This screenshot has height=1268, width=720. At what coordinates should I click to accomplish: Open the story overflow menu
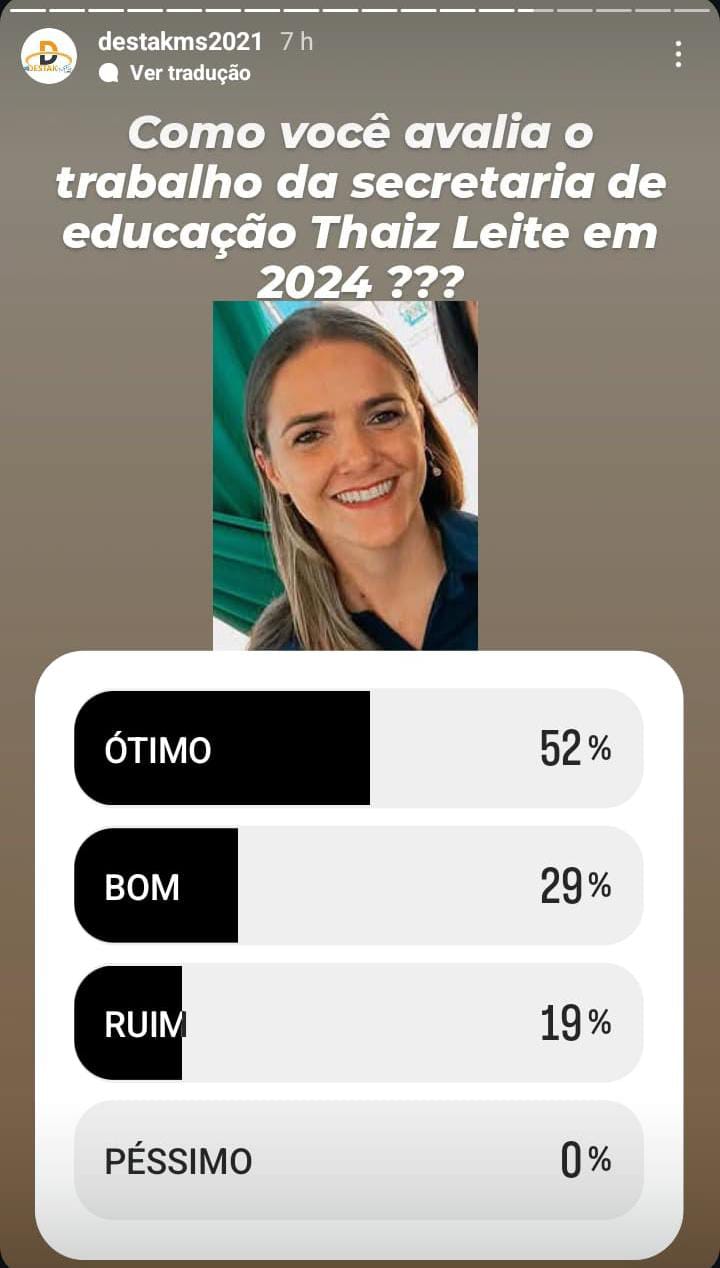(x=678, y=54)
